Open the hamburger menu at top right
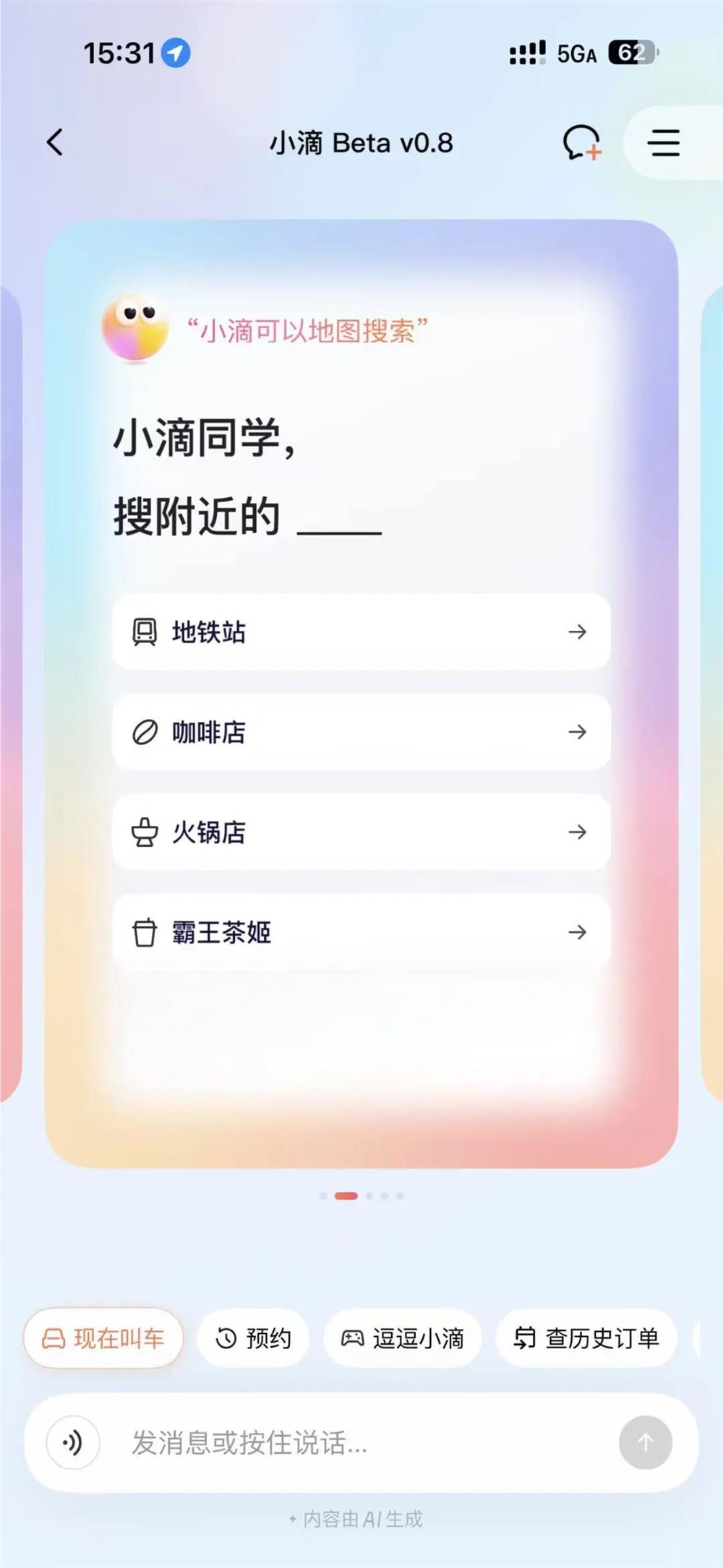The width and height of the screenshot is (723, 1568). coord(665,142)
